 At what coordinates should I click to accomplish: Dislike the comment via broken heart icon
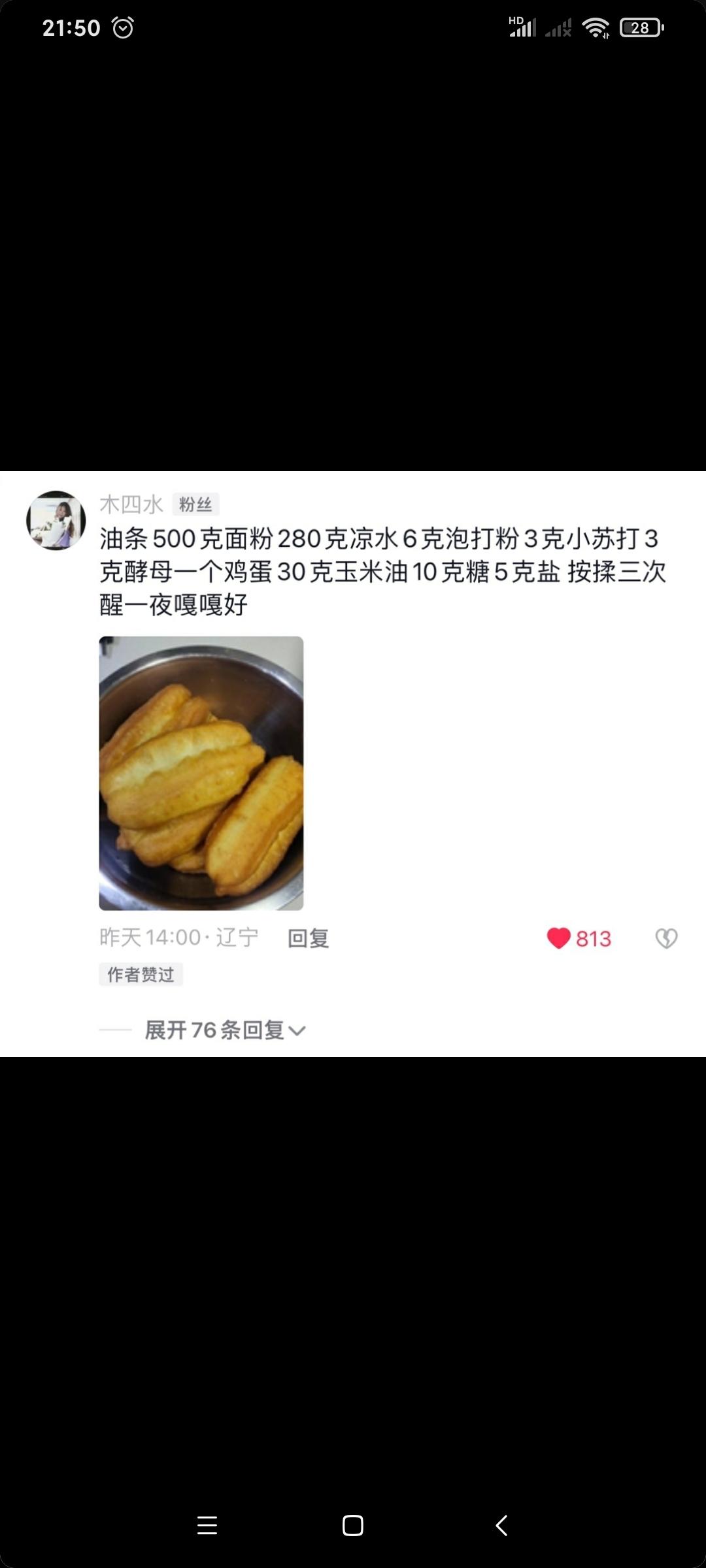pos(666,938)
